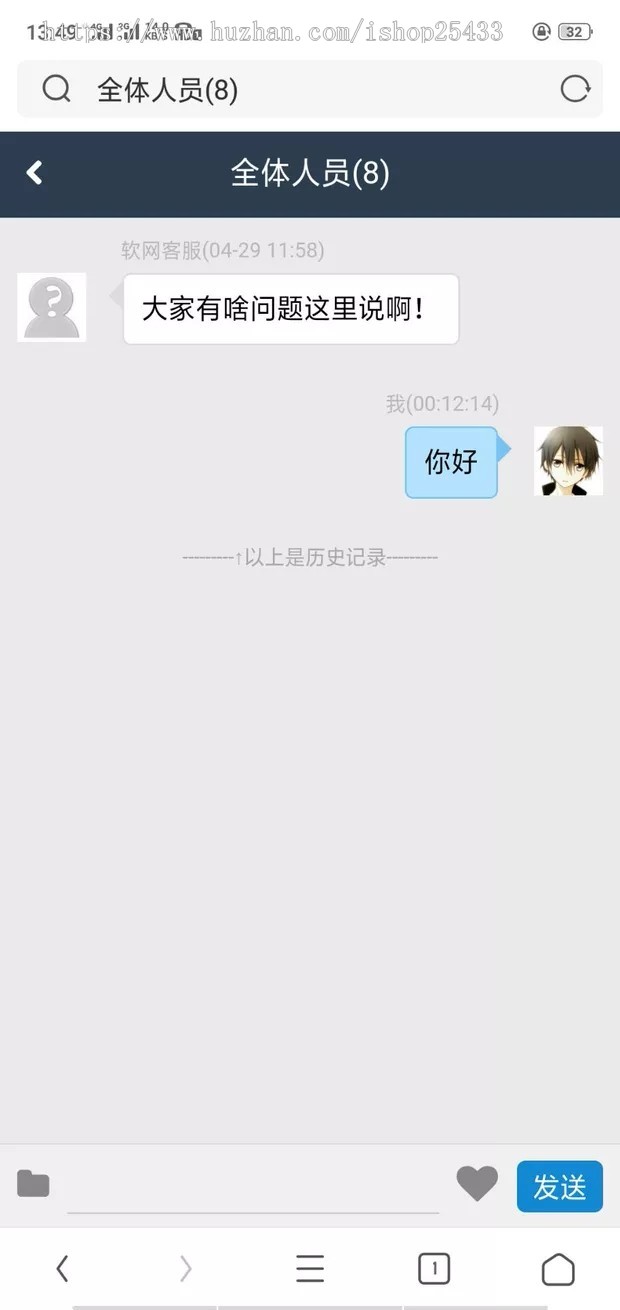The image size is (620, 1310).
Task: Open the folder attachment icon
Action: (33, 1185)
